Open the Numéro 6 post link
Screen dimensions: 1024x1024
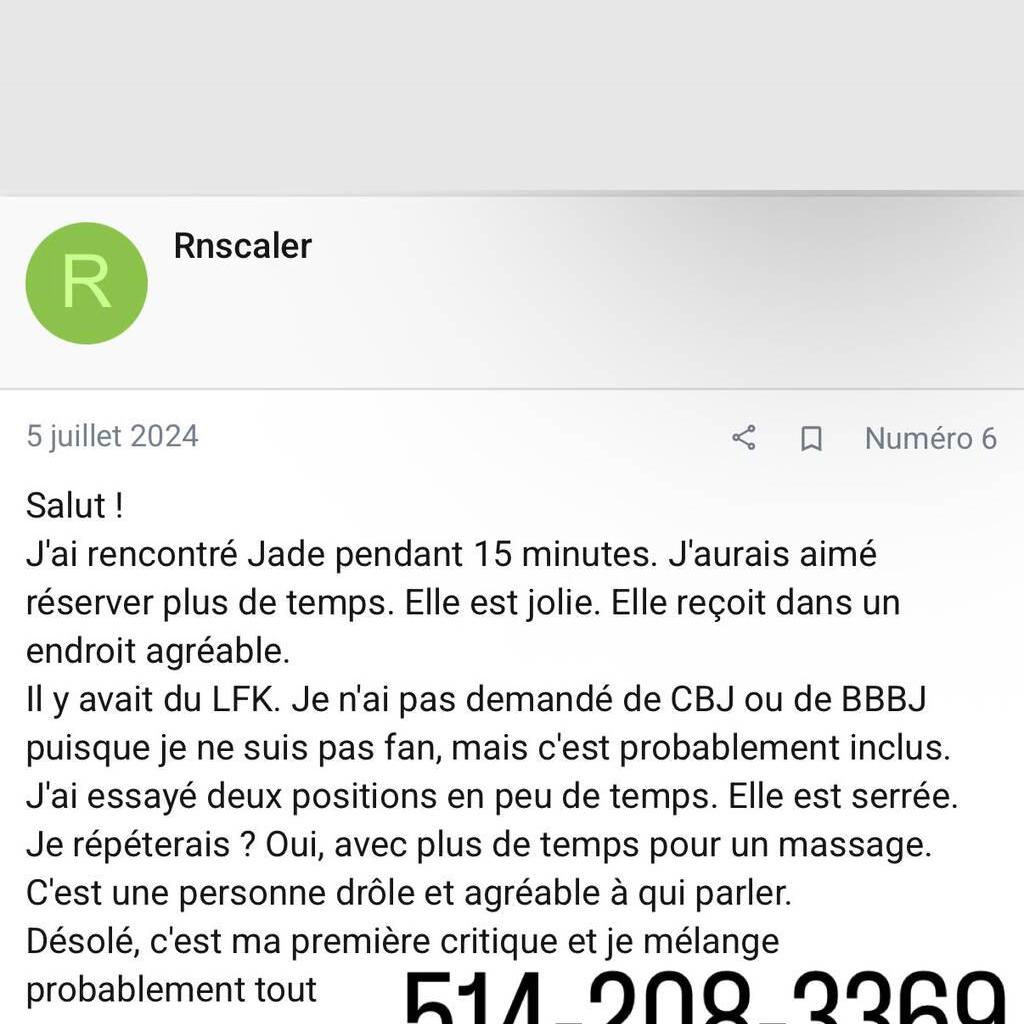point(930,438)
